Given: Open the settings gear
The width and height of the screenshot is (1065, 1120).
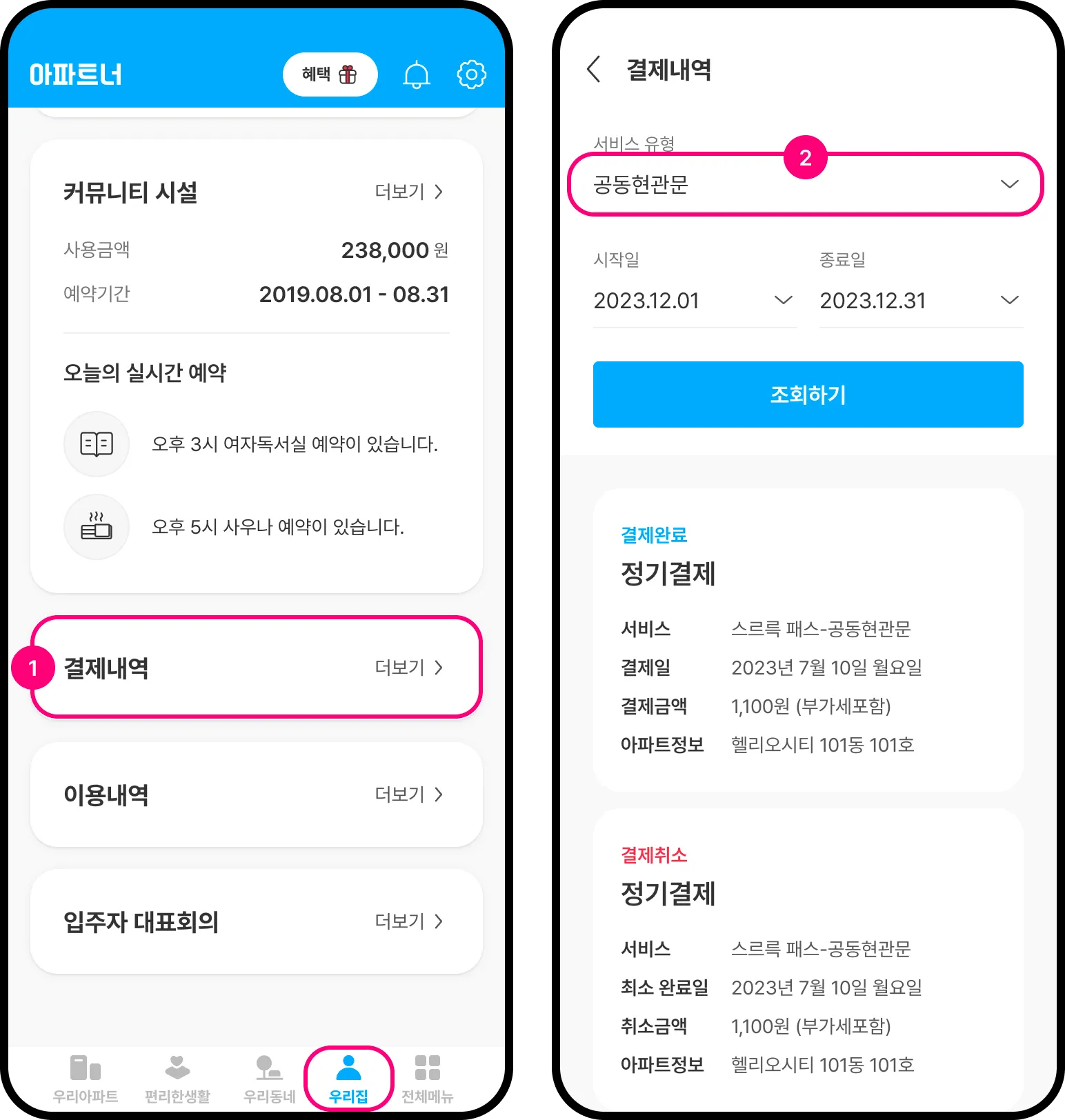Looking at the screenshot, I should (x=472, y=74).
